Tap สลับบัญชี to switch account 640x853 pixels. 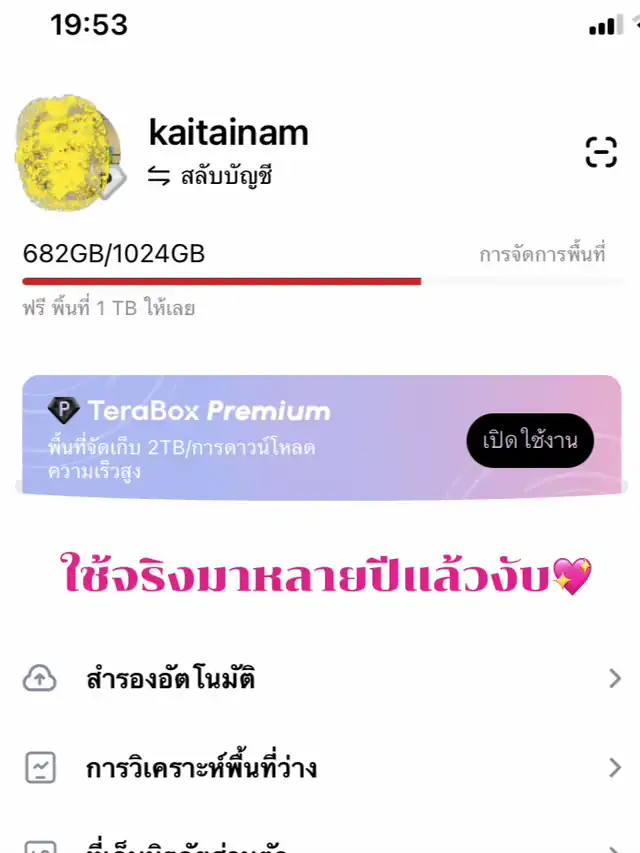tap(211, 177)
